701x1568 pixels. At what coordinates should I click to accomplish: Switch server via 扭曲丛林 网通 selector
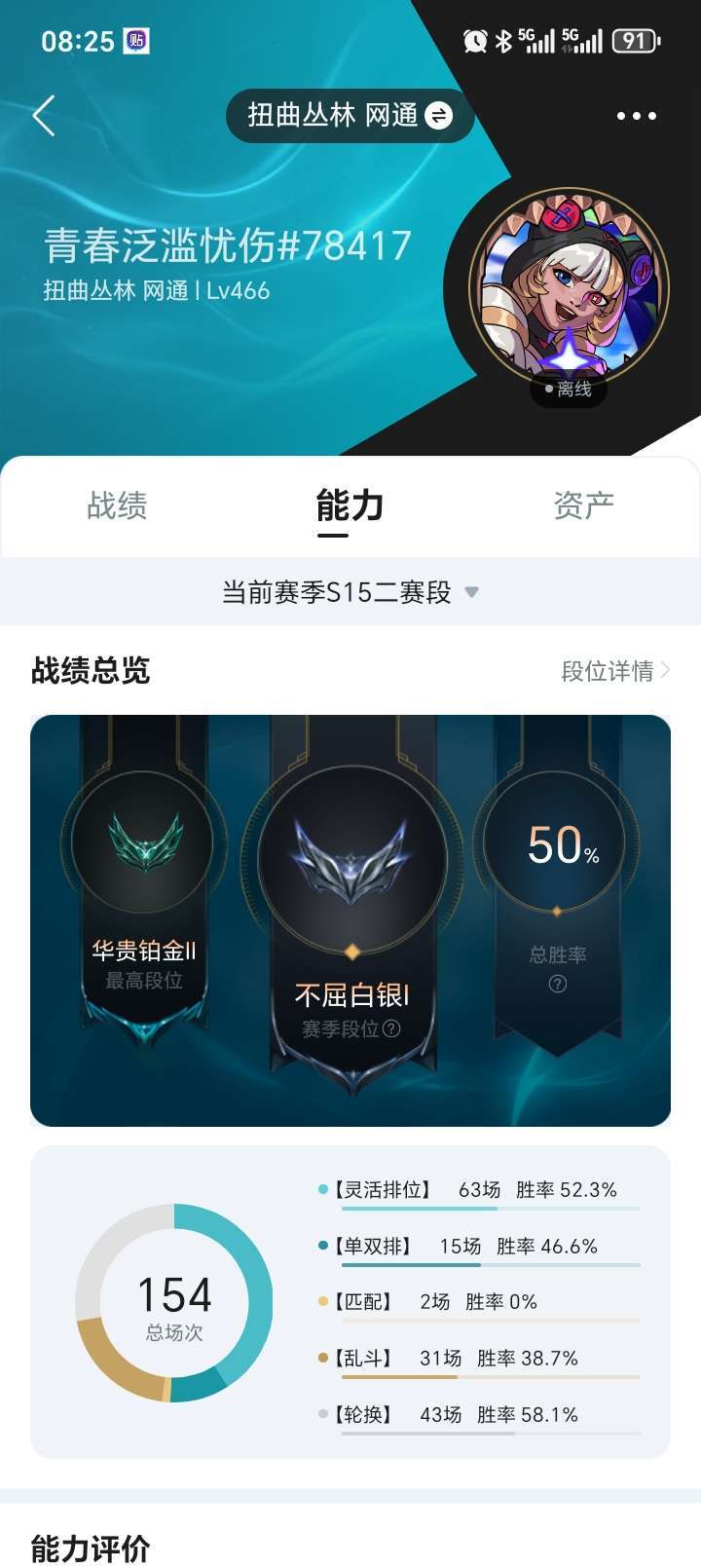(x=350, y=116)
